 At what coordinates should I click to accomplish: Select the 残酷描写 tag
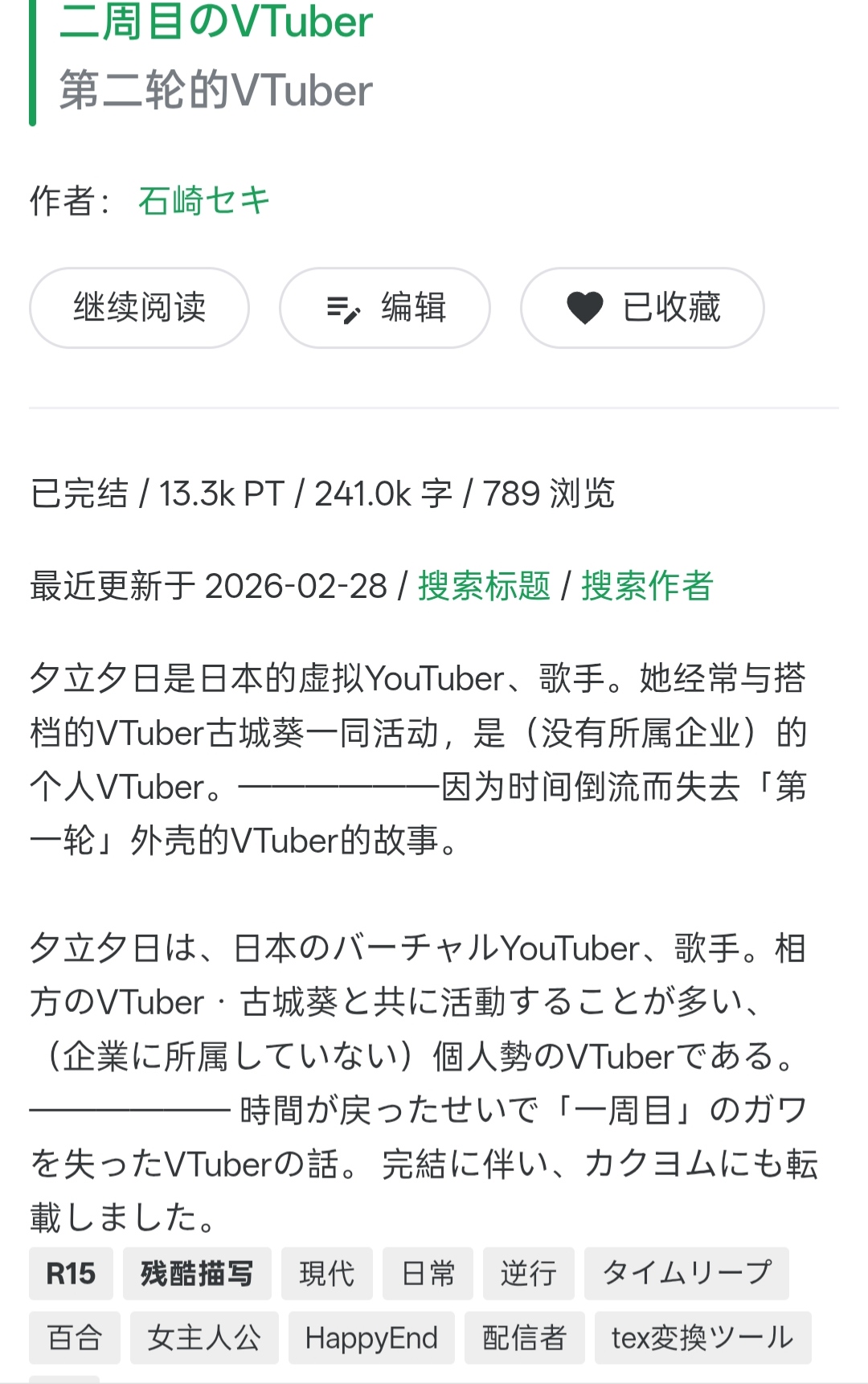click(197, 1274)
